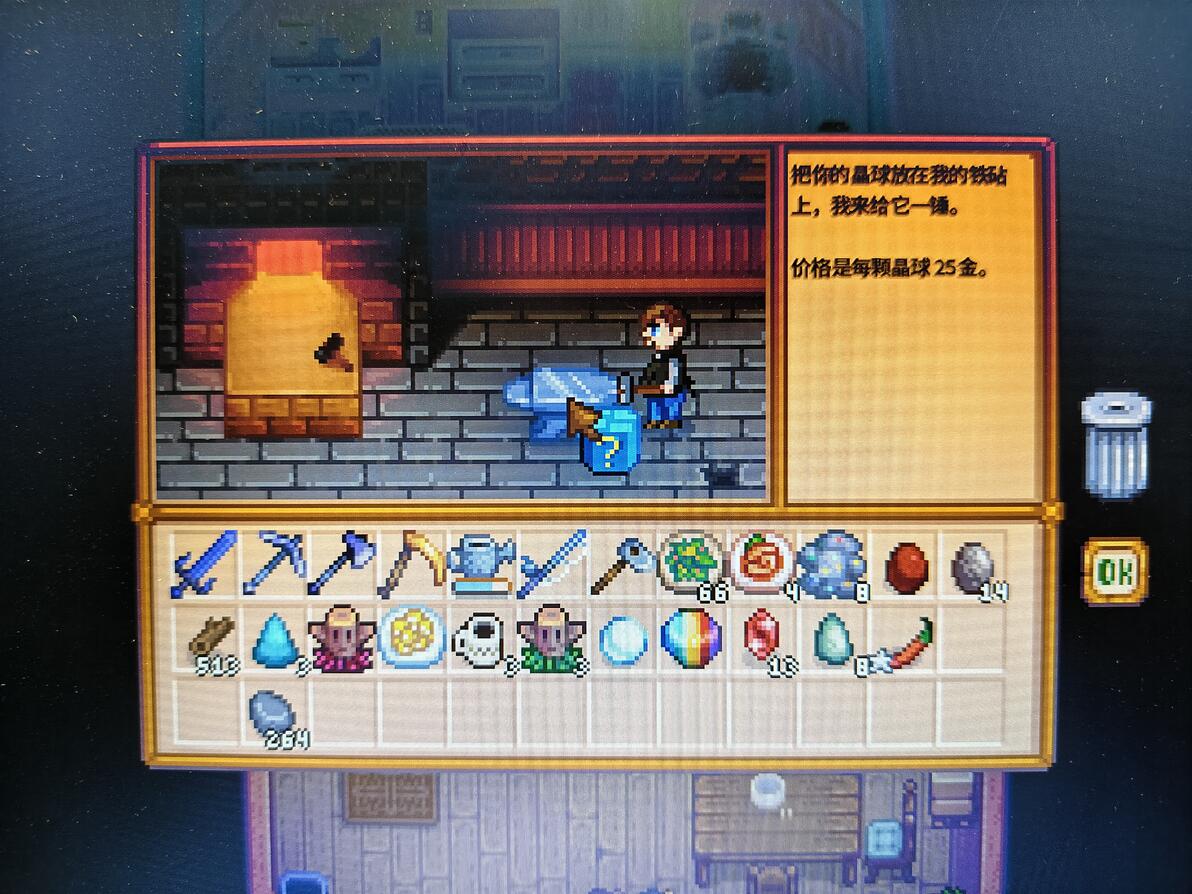Tap the trash can
This screenshot has width=1192, height=894.
[x=1115, y=445]
